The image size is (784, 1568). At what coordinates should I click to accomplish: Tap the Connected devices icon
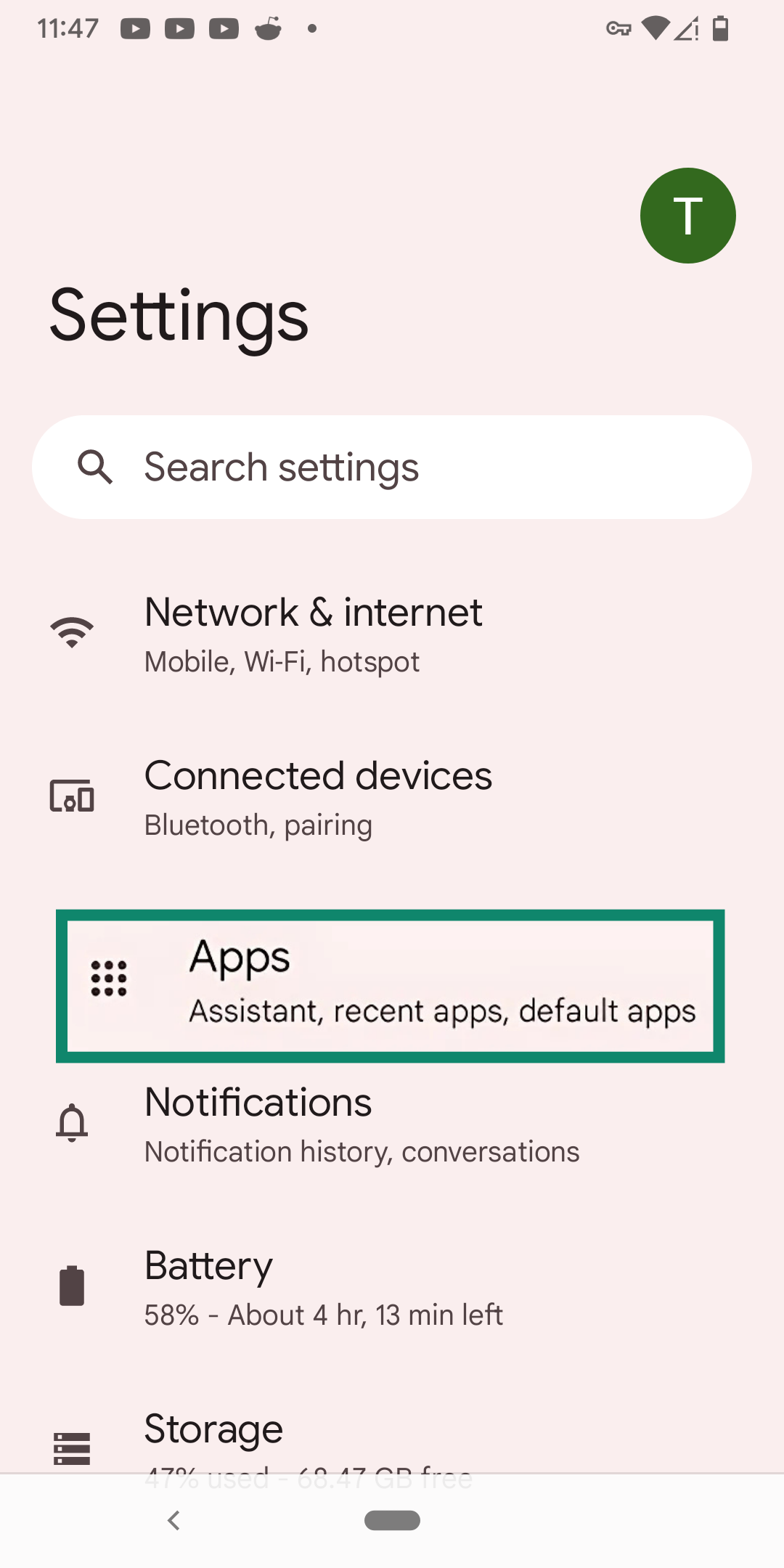click(71, 796)
